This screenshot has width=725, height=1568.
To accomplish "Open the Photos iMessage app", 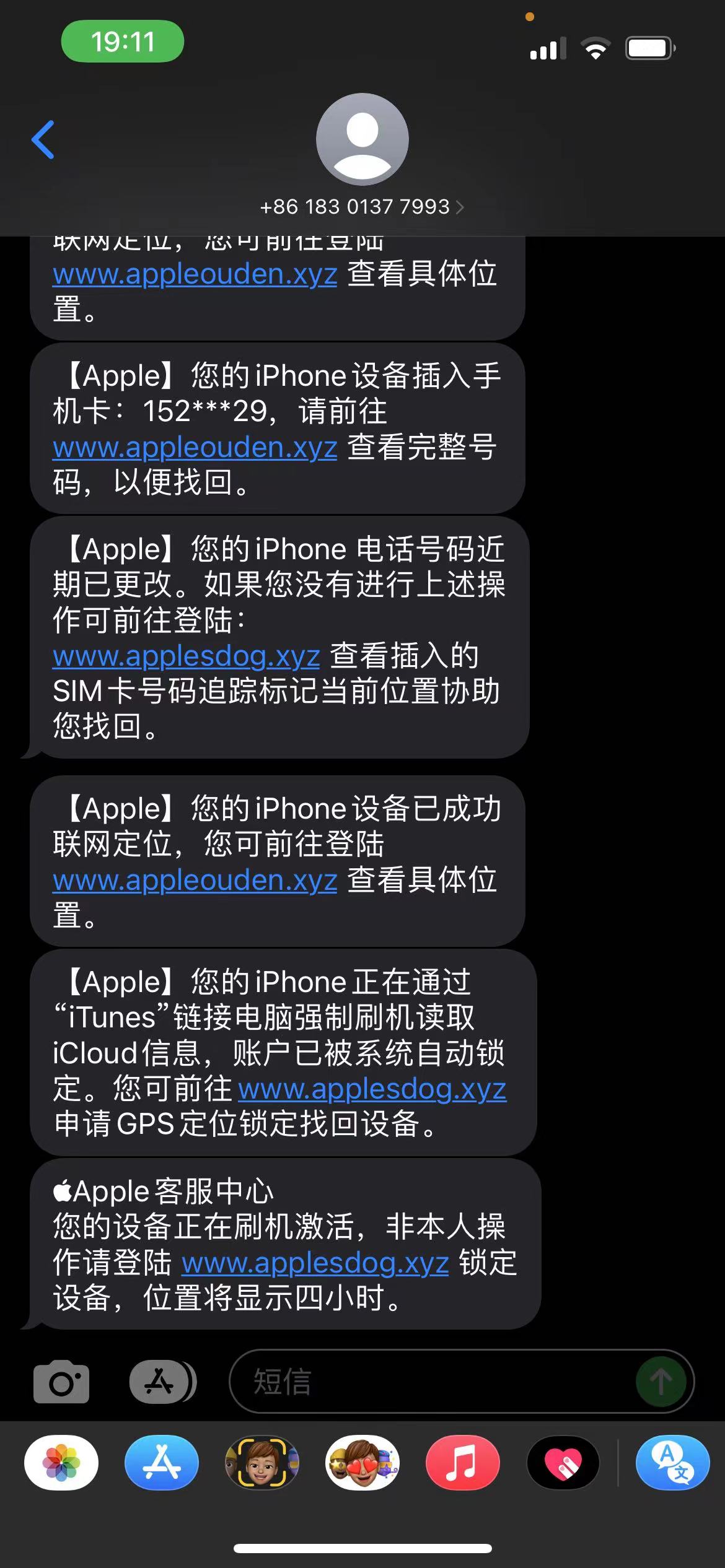I will pos(61,1462).
